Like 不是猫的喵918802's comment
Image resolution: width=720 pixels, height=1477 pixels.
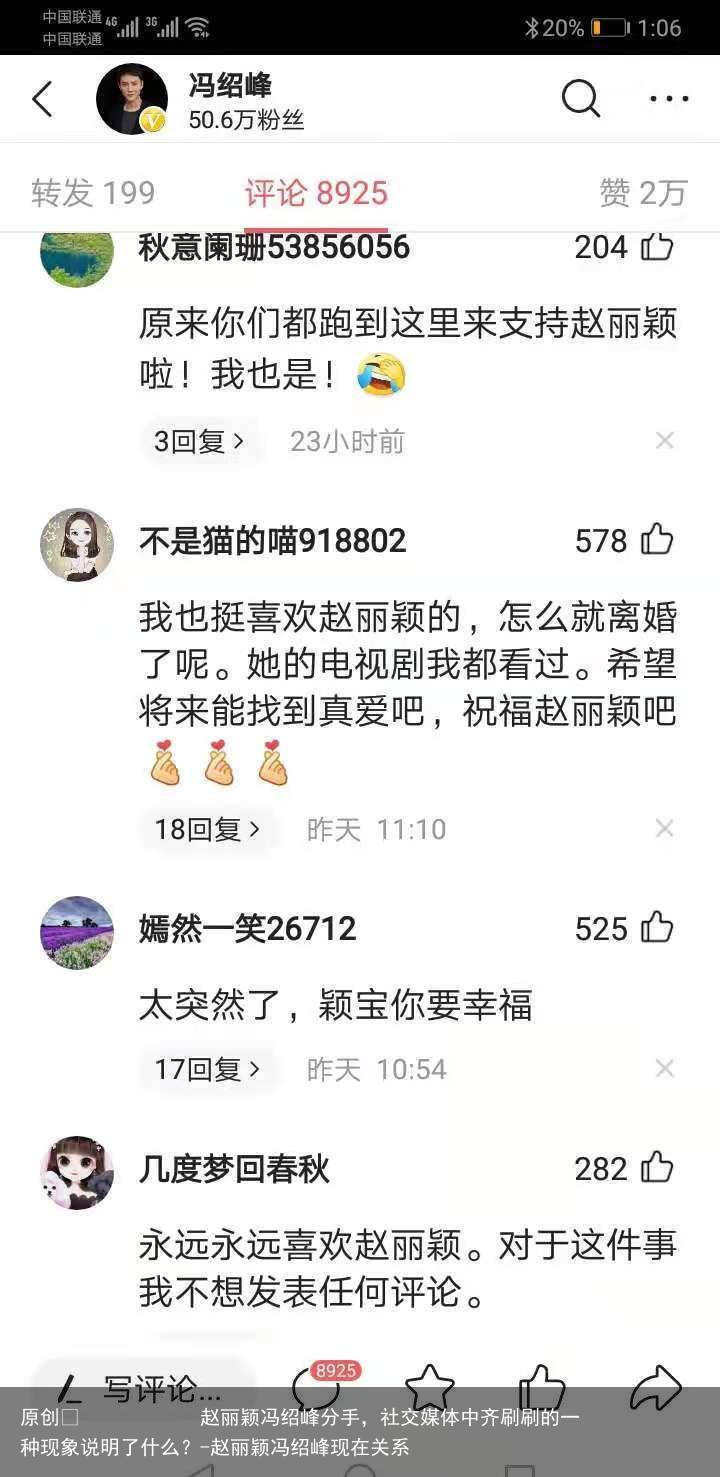pyautogui.click(x=656, y=540)
